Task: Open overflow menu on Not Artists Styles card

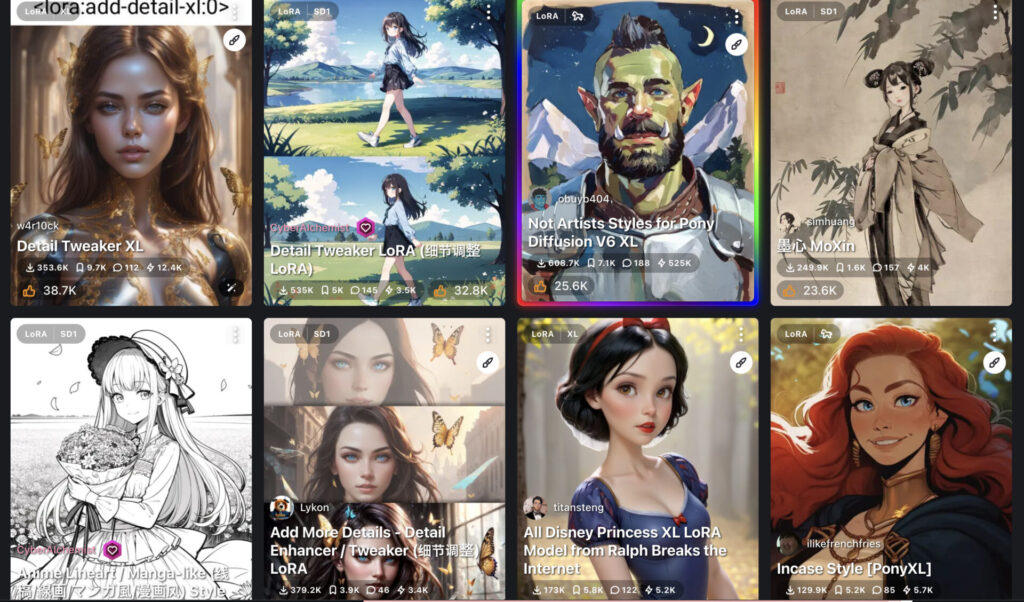Action: (x=737, y=16)
